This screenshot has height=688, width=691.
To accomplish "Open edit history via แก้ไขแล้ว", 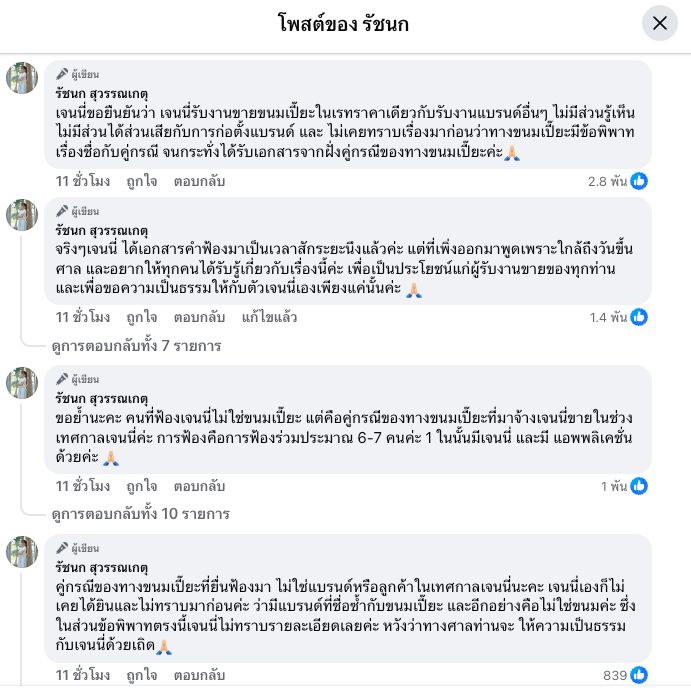I will tap(270, 317).
